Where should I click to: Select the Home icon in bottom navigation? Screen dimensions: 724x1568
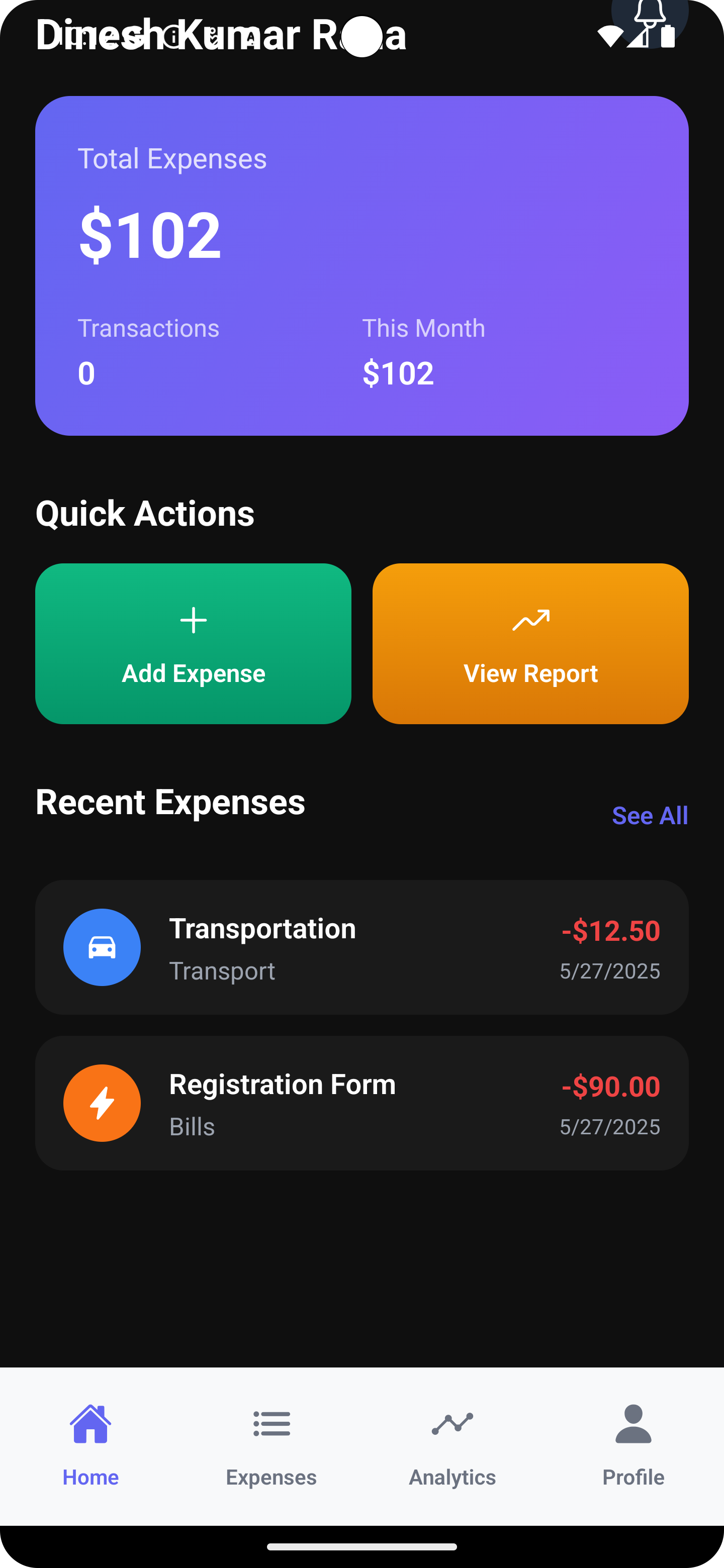tap(90, 1423)
